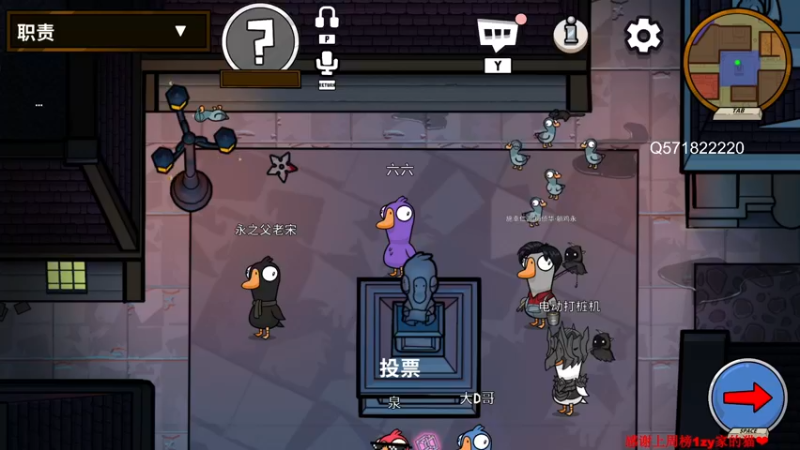
Task: Toggle the headphone audio icon
Action: [327, 19]
